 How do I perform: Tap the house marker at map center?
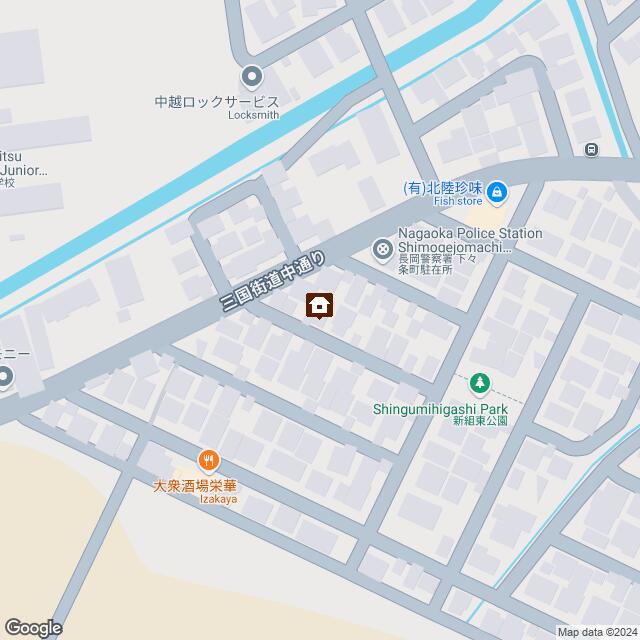[x=320, y=305]
